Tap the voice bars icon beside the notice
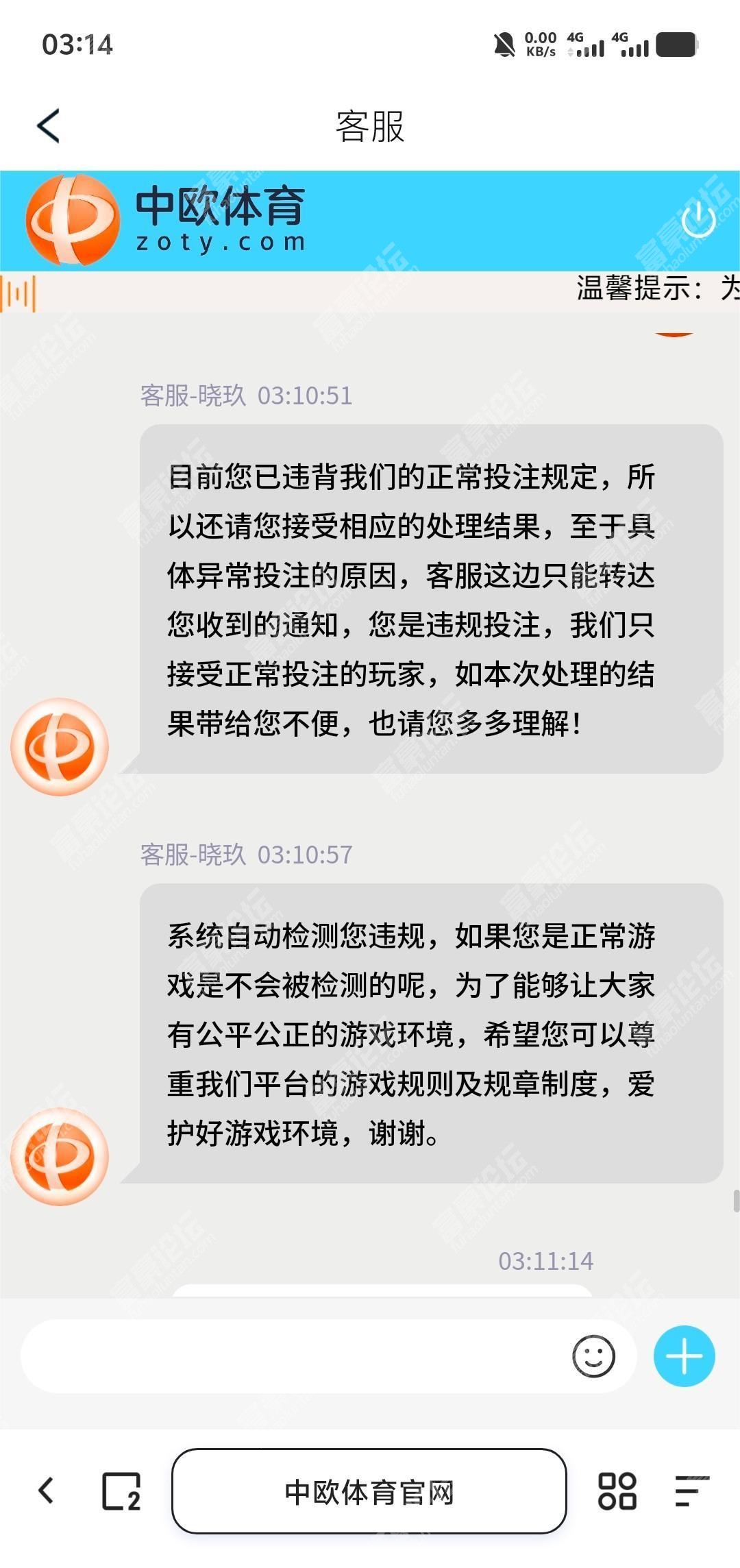The image size is (740, 1568). click(18, 293)
